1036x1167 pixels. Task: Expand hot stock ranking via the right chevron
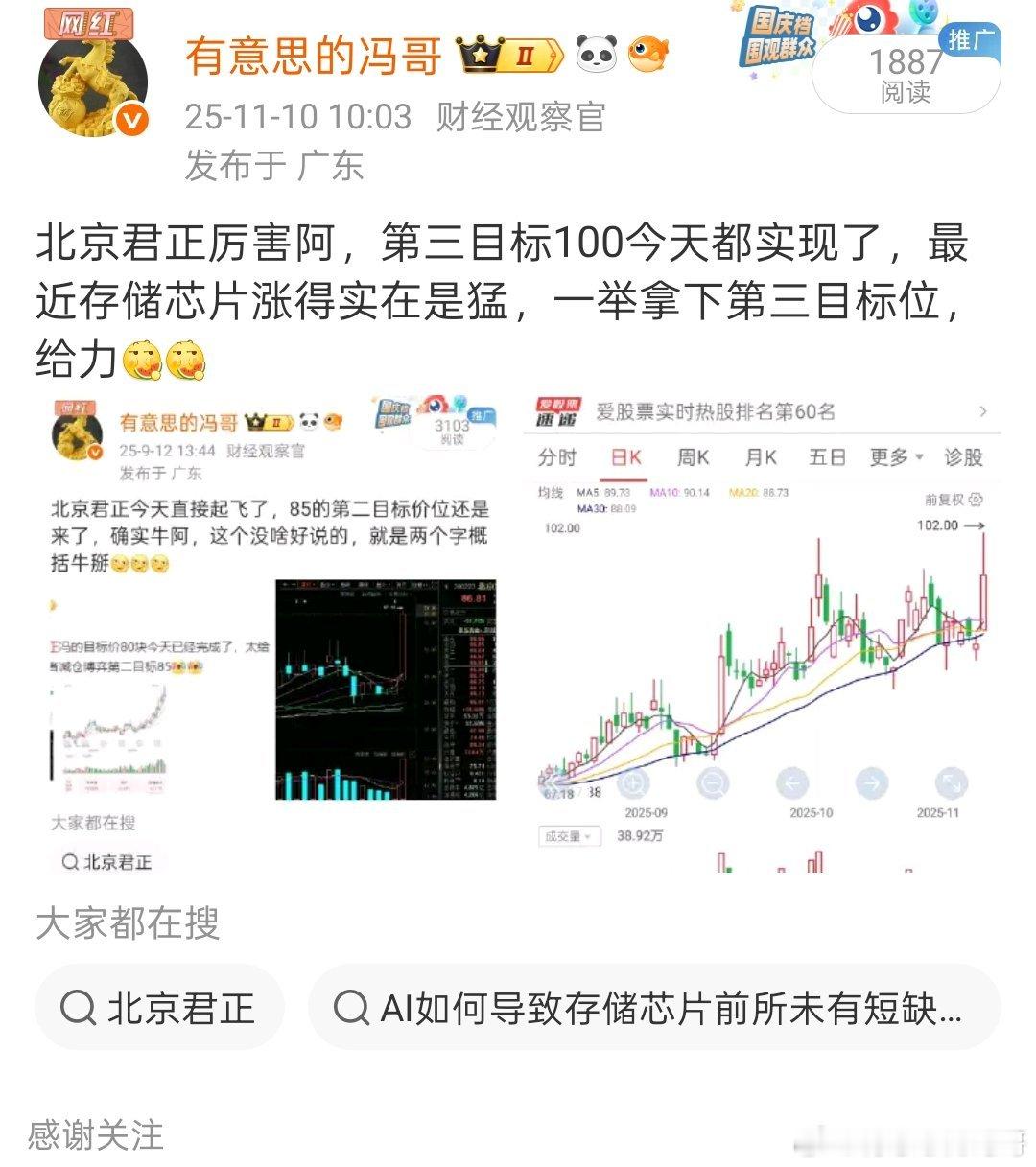coord(984,412)
